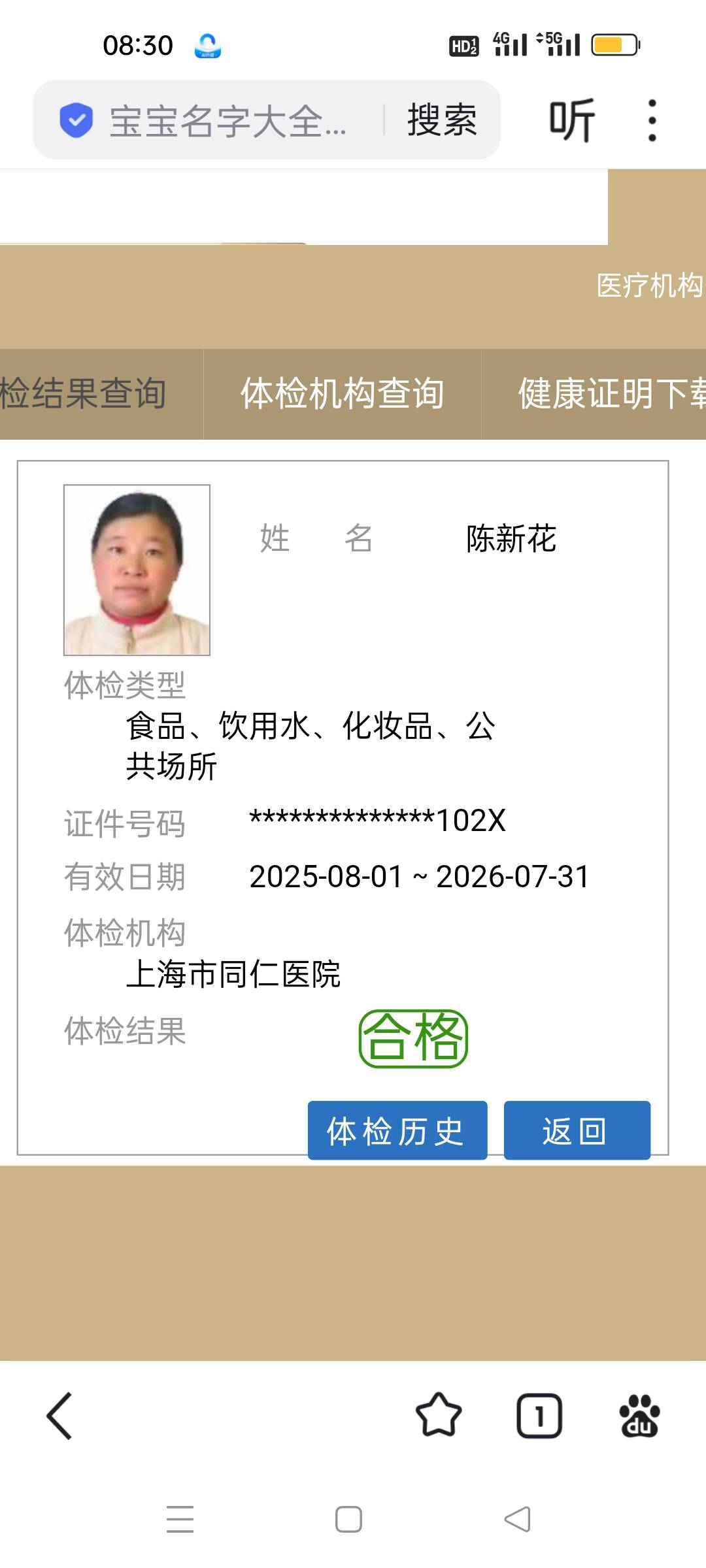
Task: Tap the 返回 button
Action: 577,1131
